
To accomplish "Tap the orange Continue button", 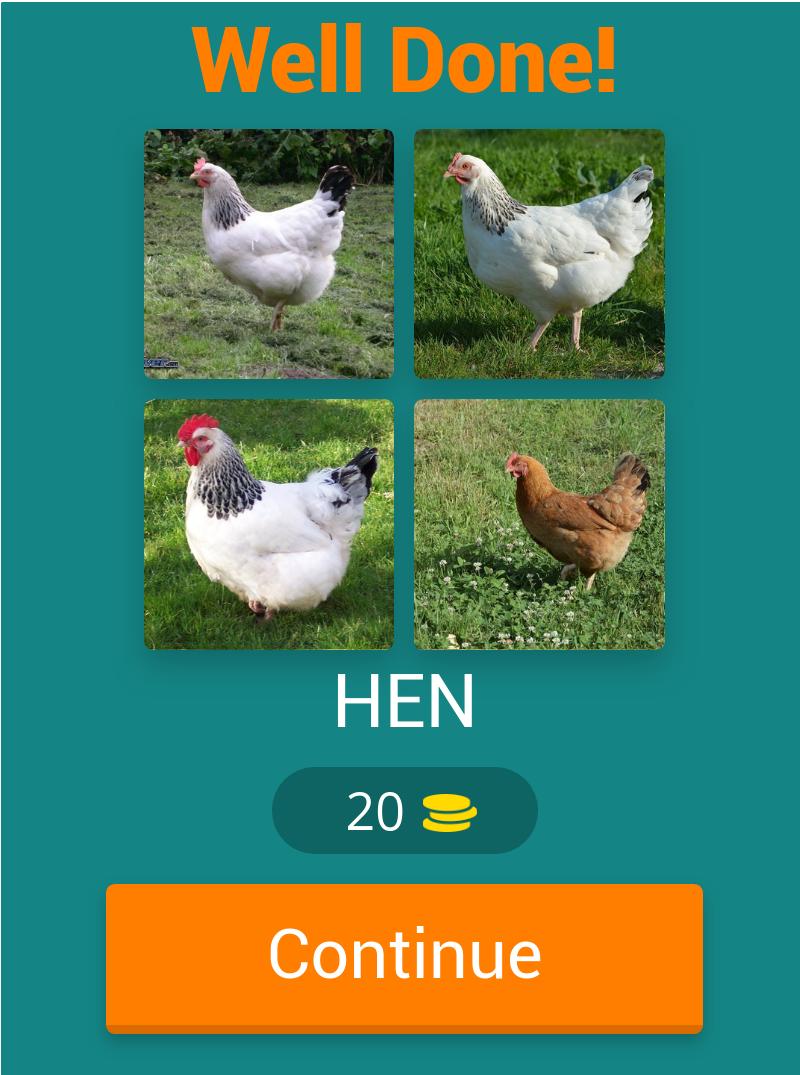I will [x=404, y=955].
